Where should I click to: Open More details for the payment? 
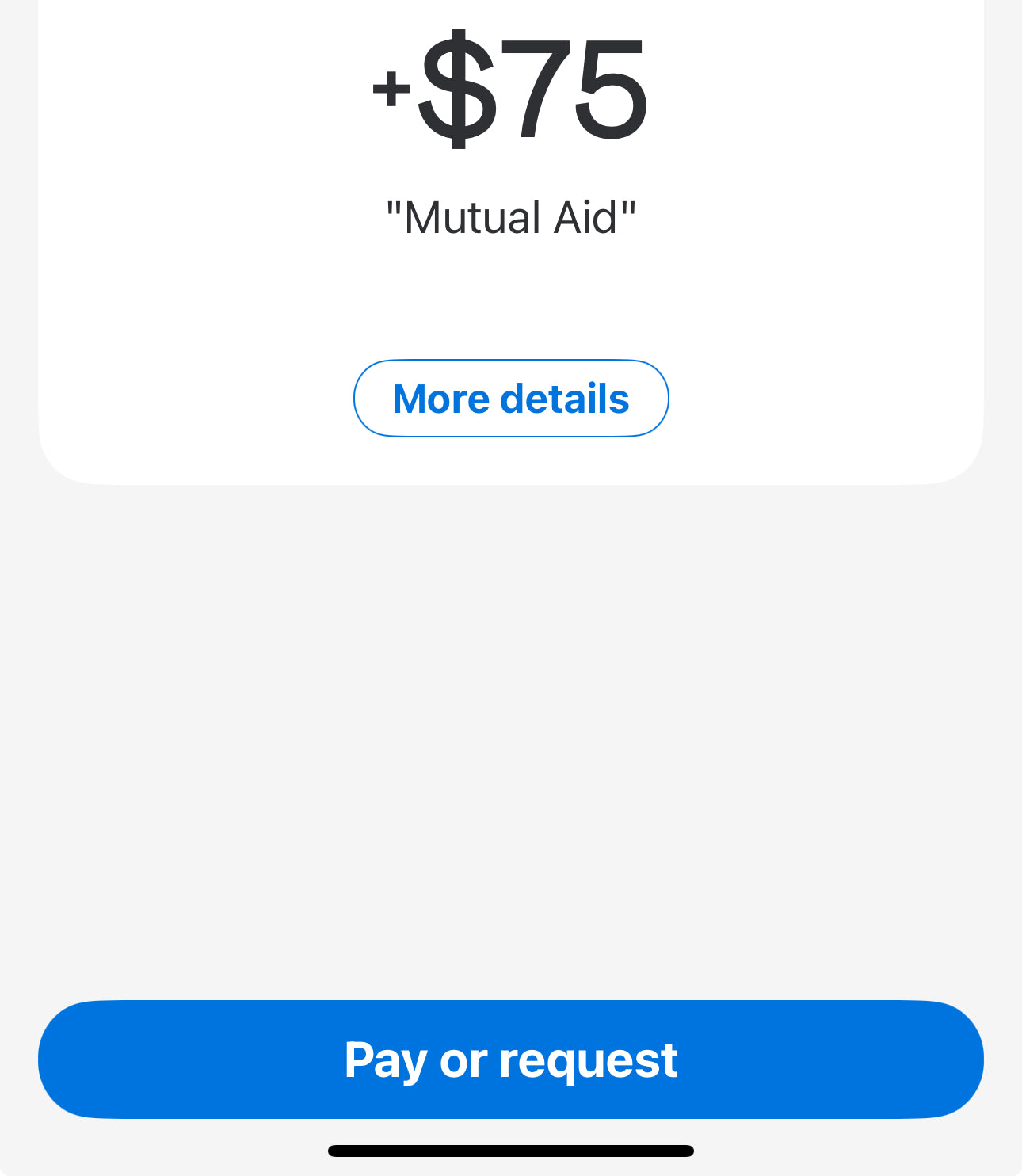pos(511,399)
